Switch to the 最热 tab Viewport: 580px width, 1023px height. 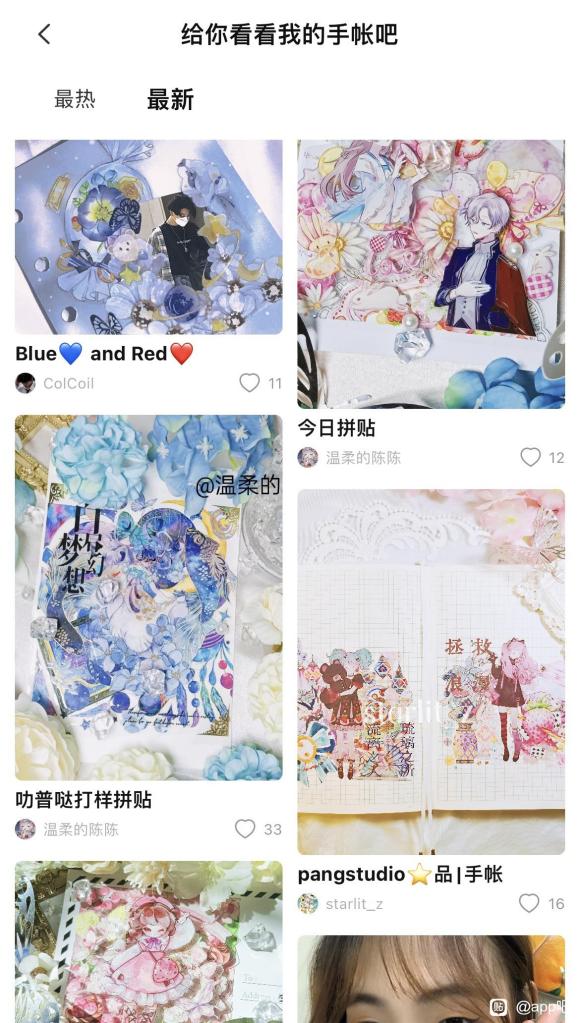[x=75, y=99]
